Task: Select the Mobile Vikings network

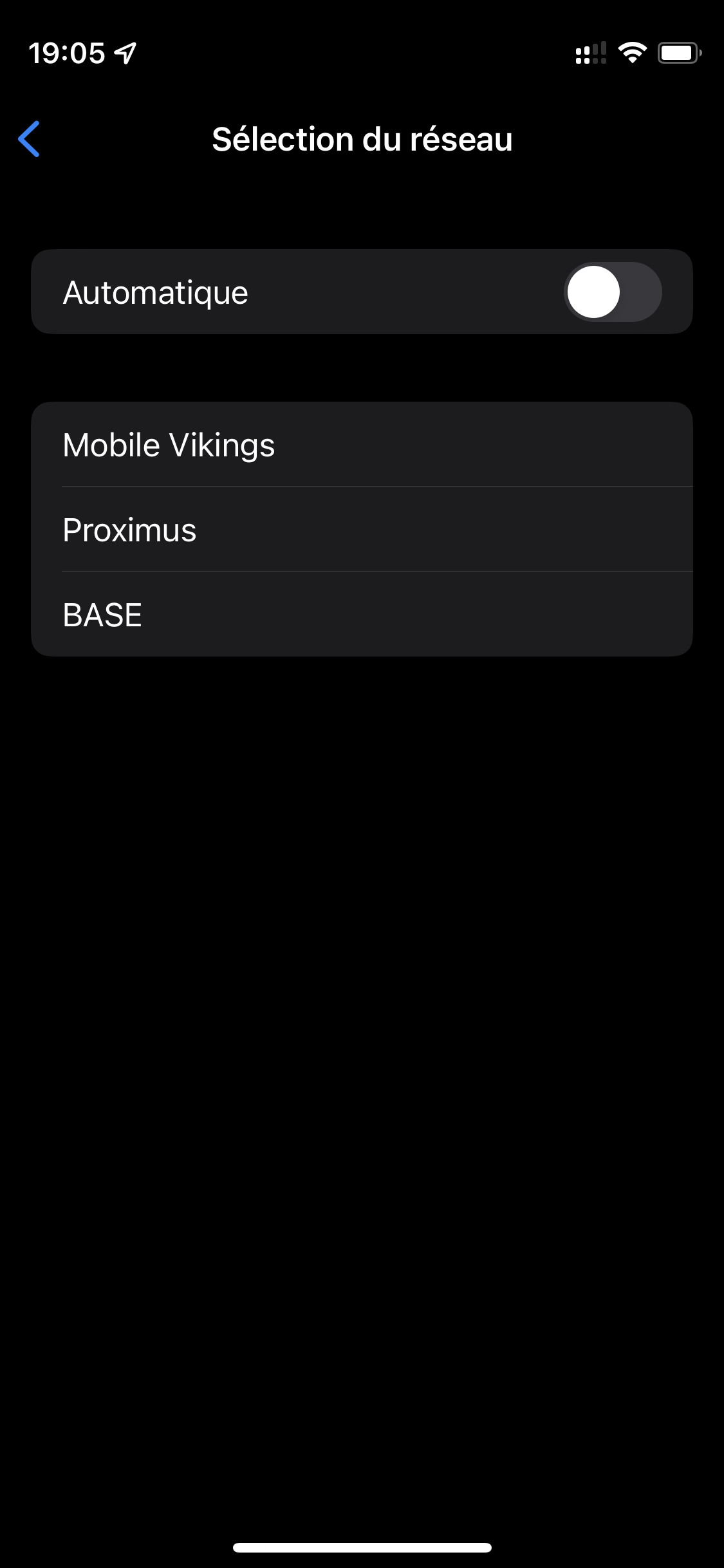Action: pyautogui.click(x=362, y=445)
